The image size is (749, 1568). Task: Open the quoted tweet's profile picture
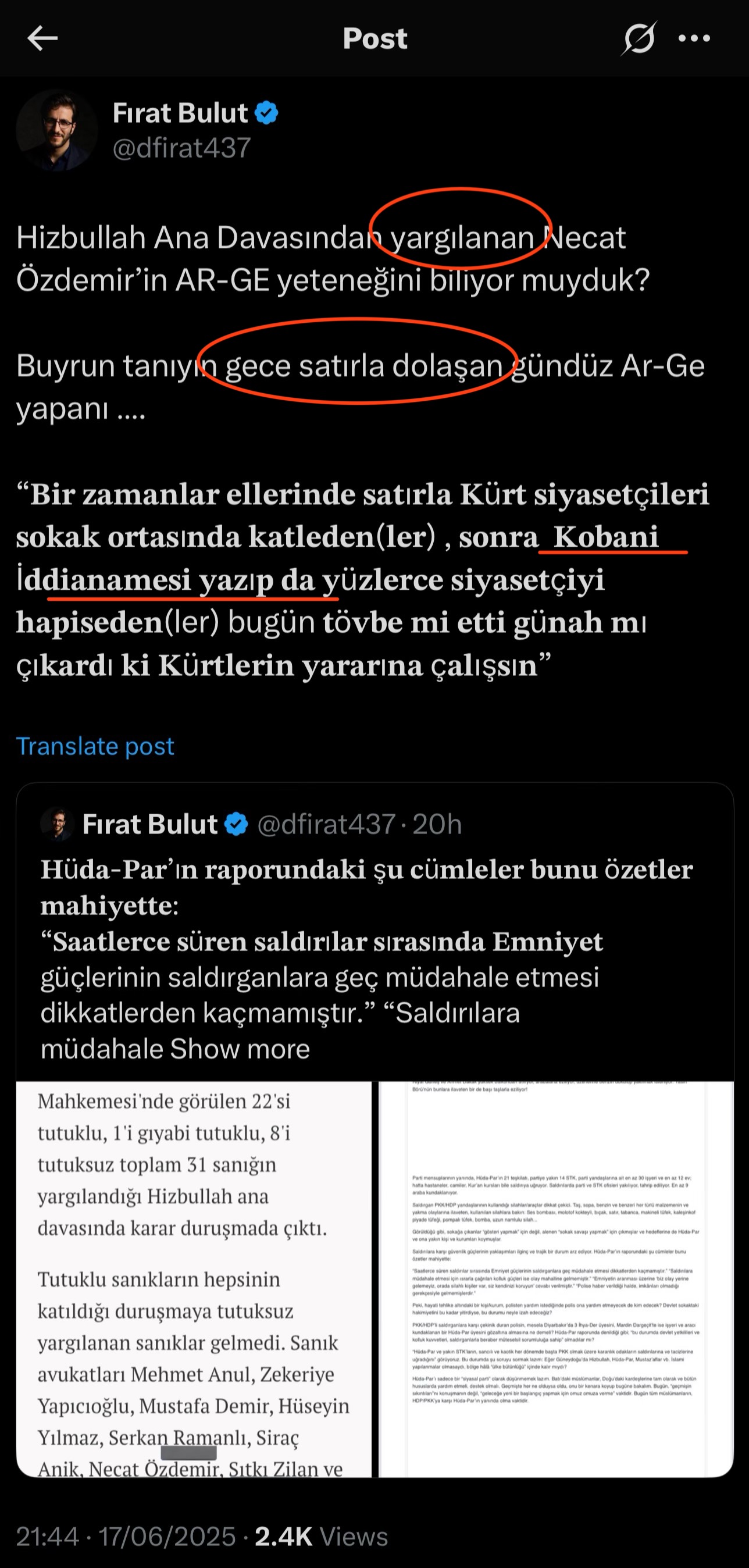[x=58, y=825]
